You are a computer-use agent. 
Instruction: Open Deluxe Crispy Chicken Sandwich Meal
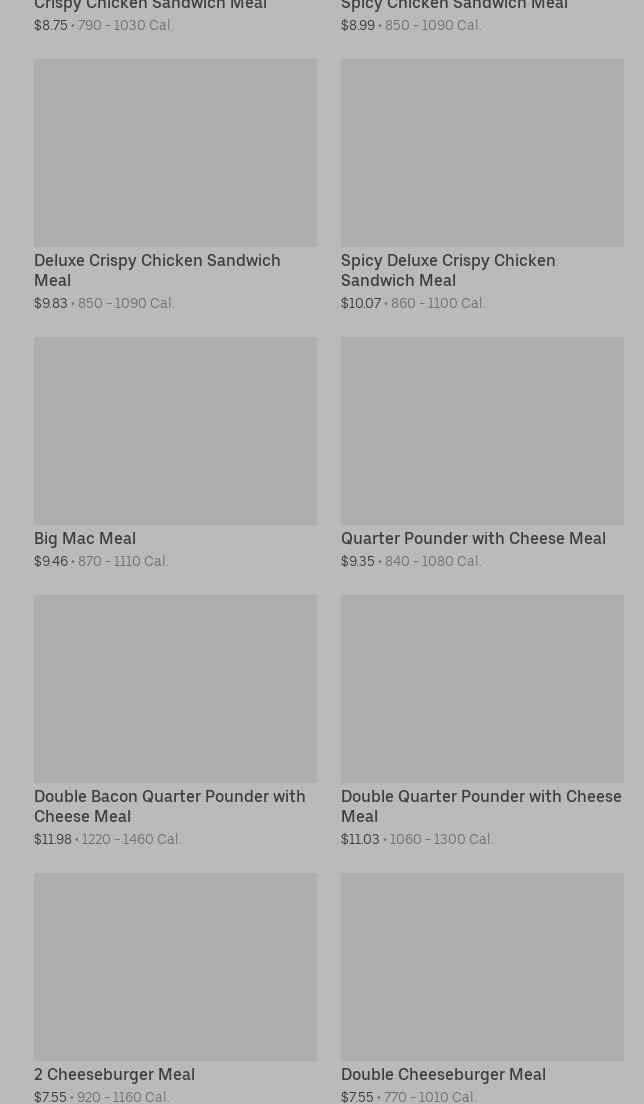pyautogui.click(x=175, y=153)
